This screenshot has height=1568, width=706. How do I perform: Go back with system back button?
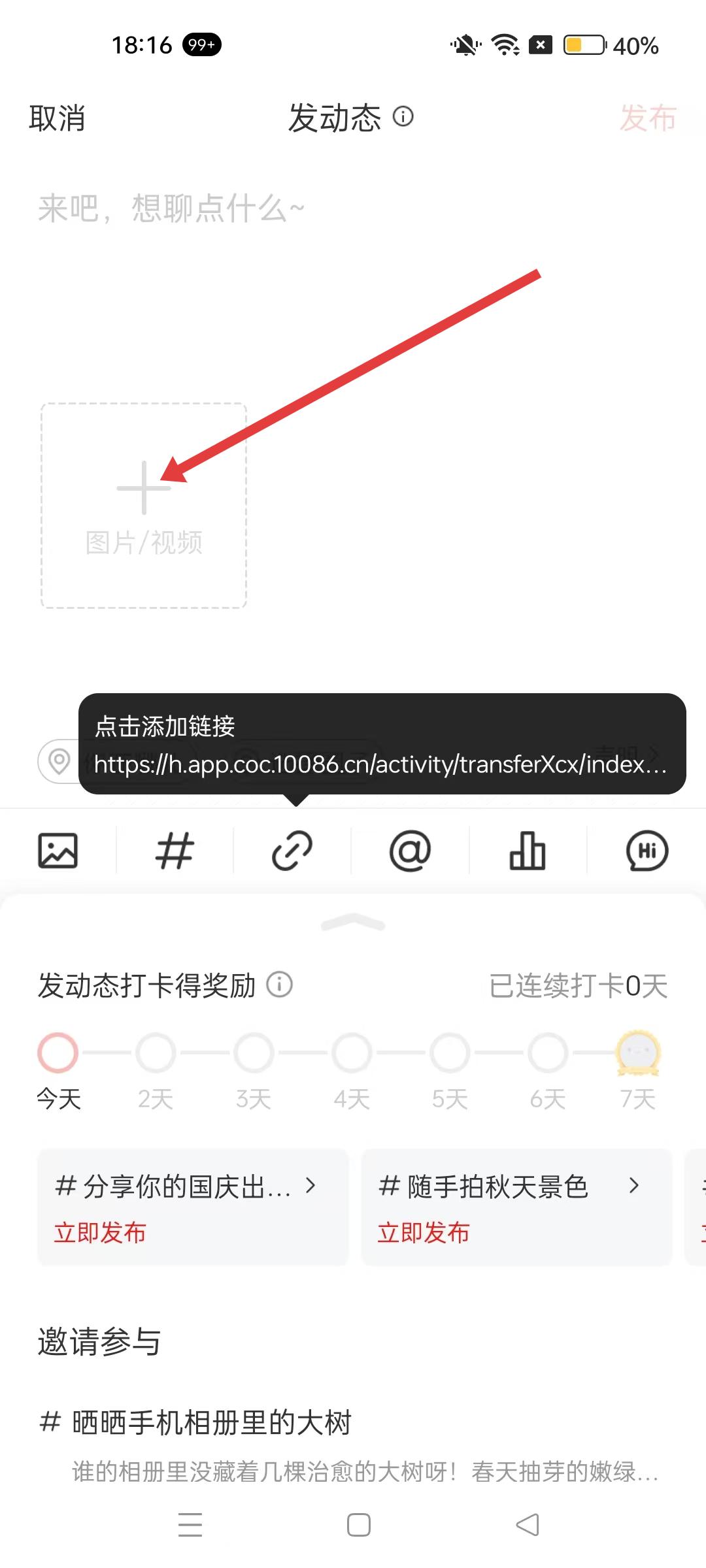coord(527,1525)
